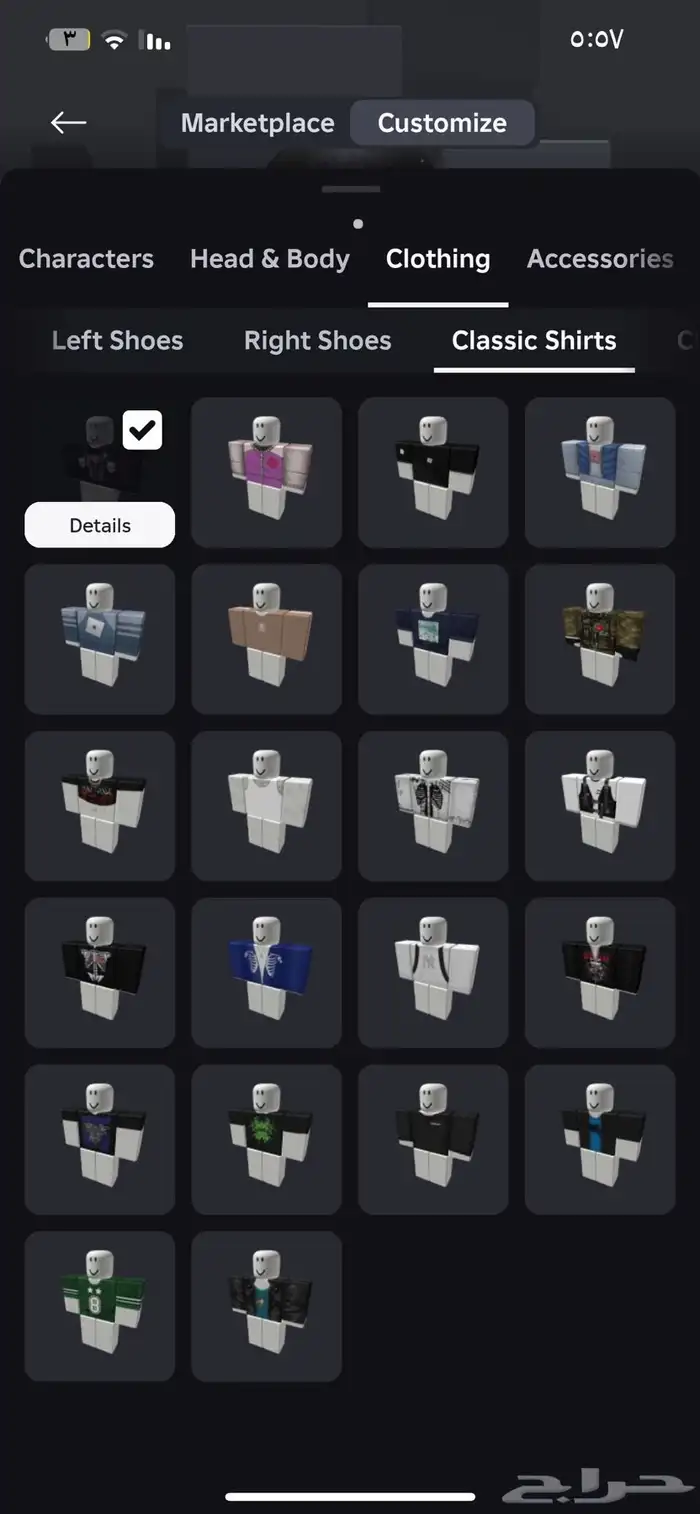Image resolution: width=700 pixels, height=1514 pixels.
Task: Pick the green jersey number 8 shirt
Action: pos(100,1306)
